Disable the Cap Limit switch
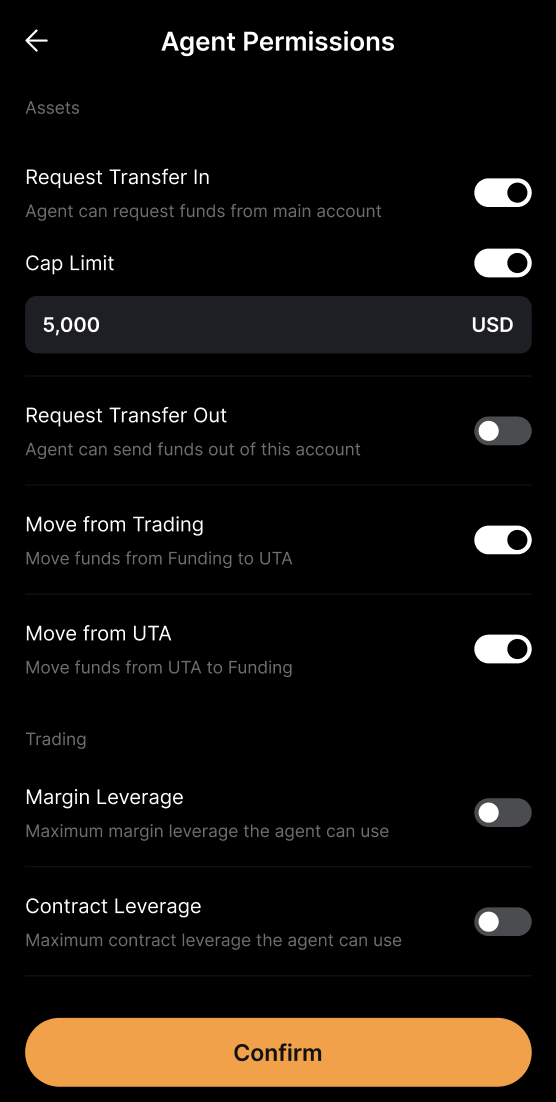This screenshot has height=1102, width=556. click(x=503, y=263)
